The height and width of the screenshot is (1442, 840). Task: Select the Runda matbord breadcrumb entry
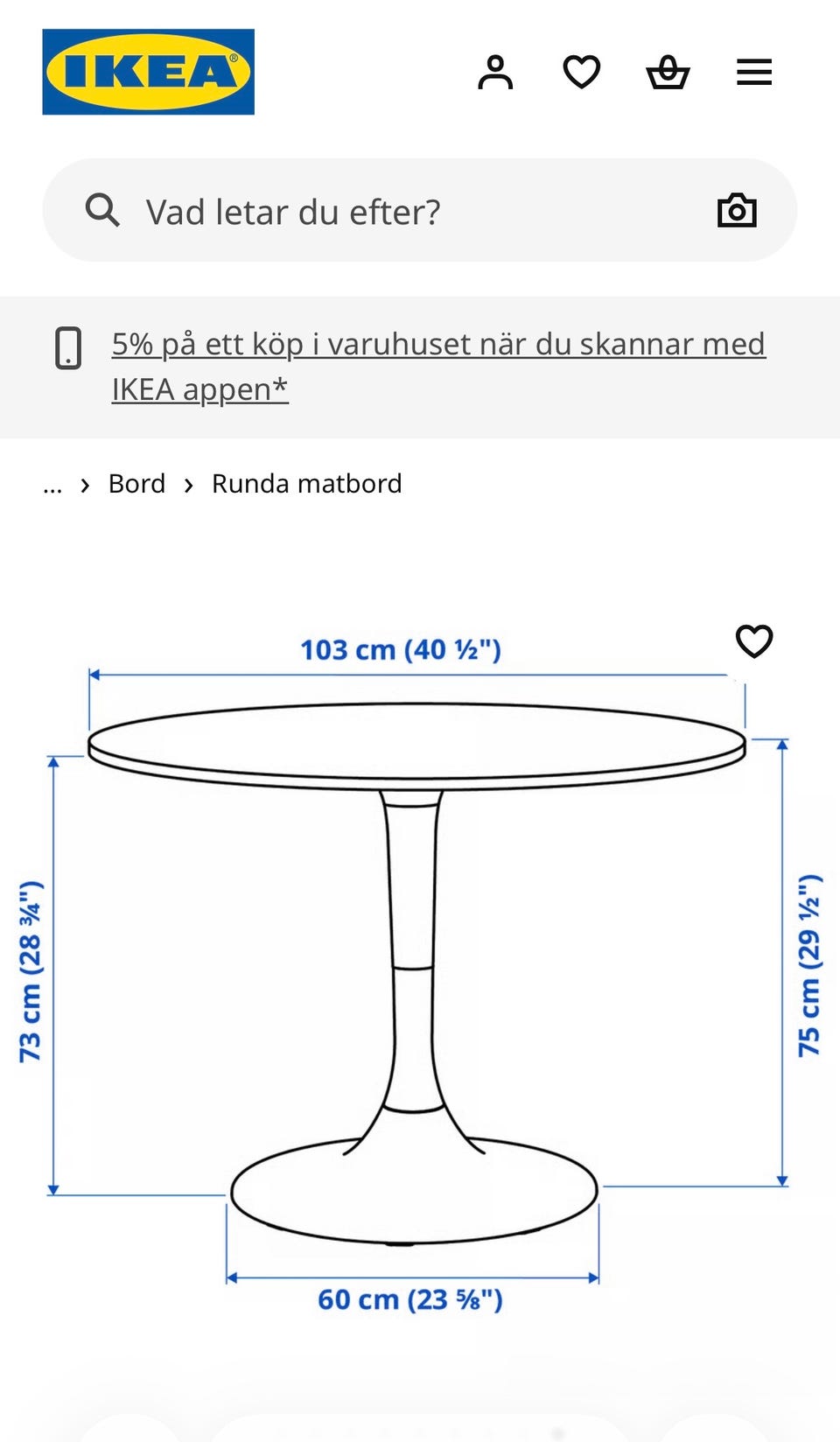(x=305, y=483)
